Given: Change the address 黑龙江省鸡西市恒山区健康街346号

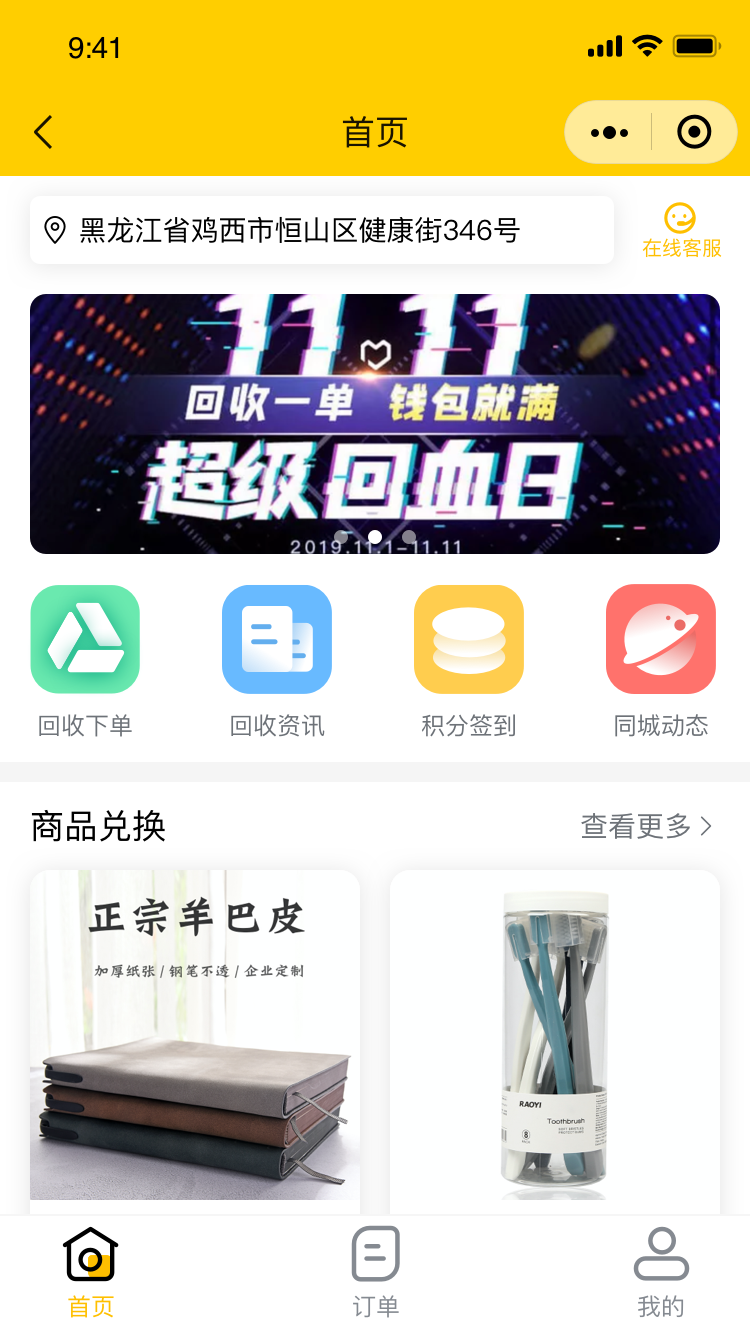Looking at the screenshot, I should (321, 231).
